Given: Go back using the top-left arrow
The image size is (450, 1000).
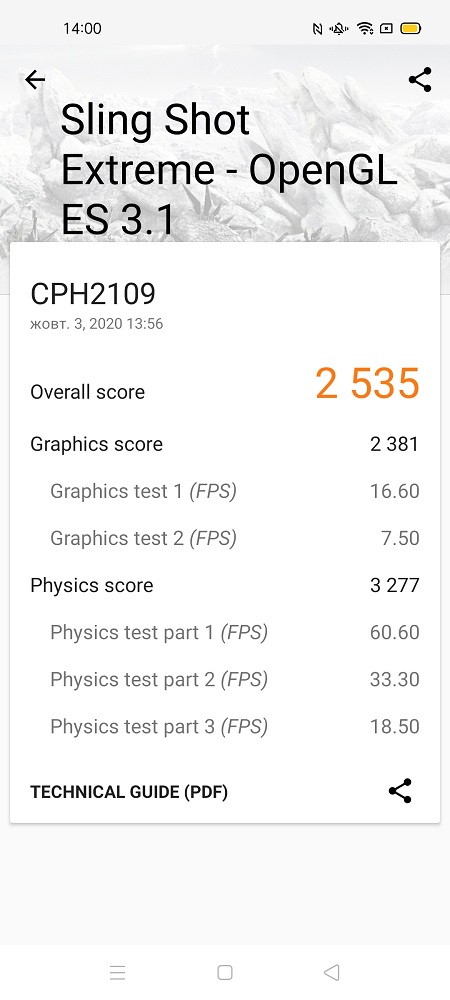Looking at the screenshot, I should (x=35, y=80).
